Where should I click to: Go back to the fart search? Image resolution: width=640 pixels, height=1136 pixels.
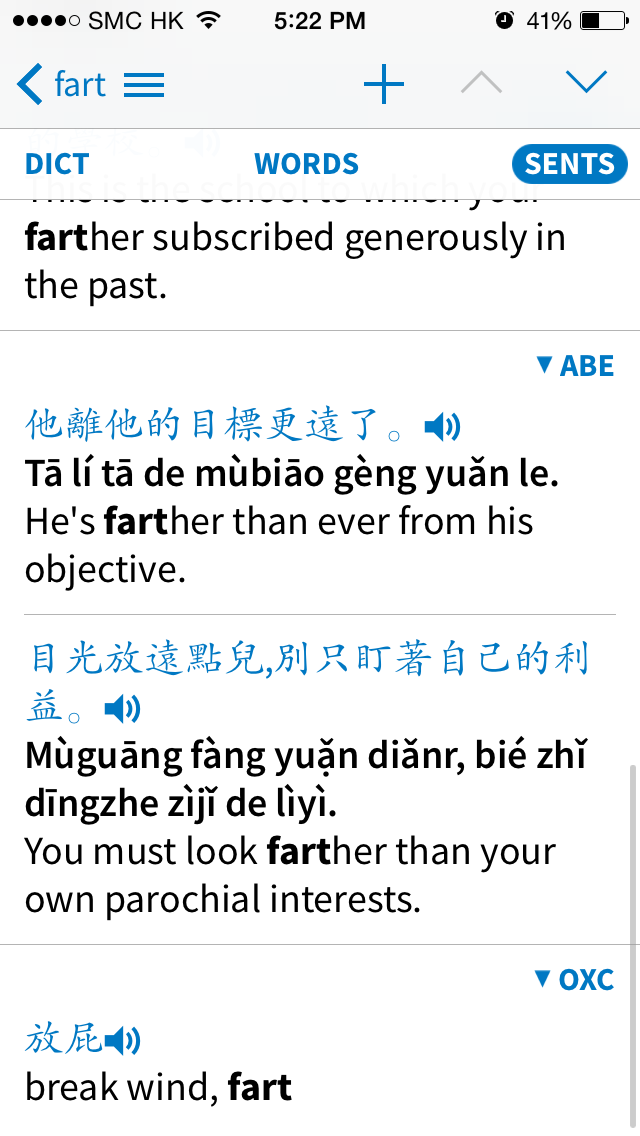[61, 84]
